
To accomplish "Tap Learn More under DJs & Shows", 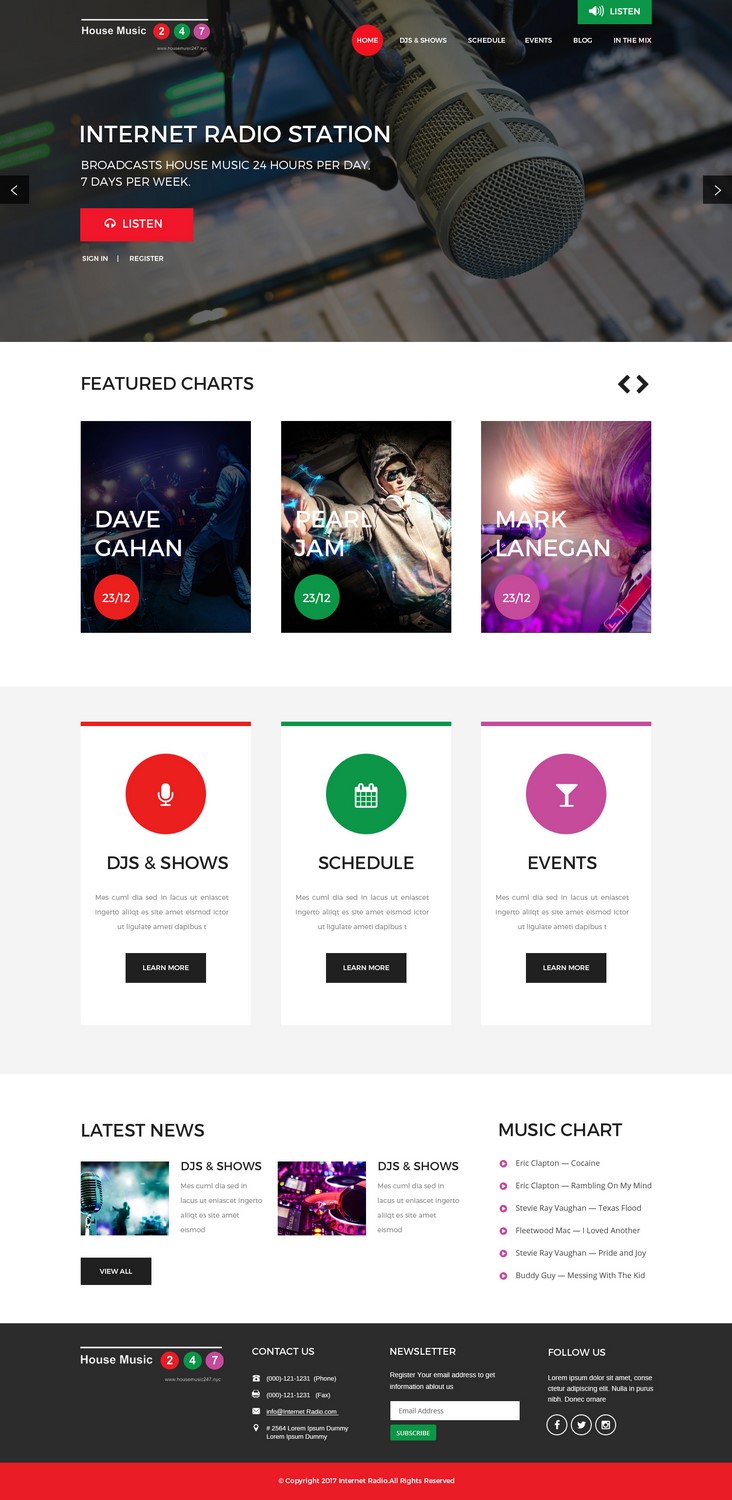I will (166, 968).
